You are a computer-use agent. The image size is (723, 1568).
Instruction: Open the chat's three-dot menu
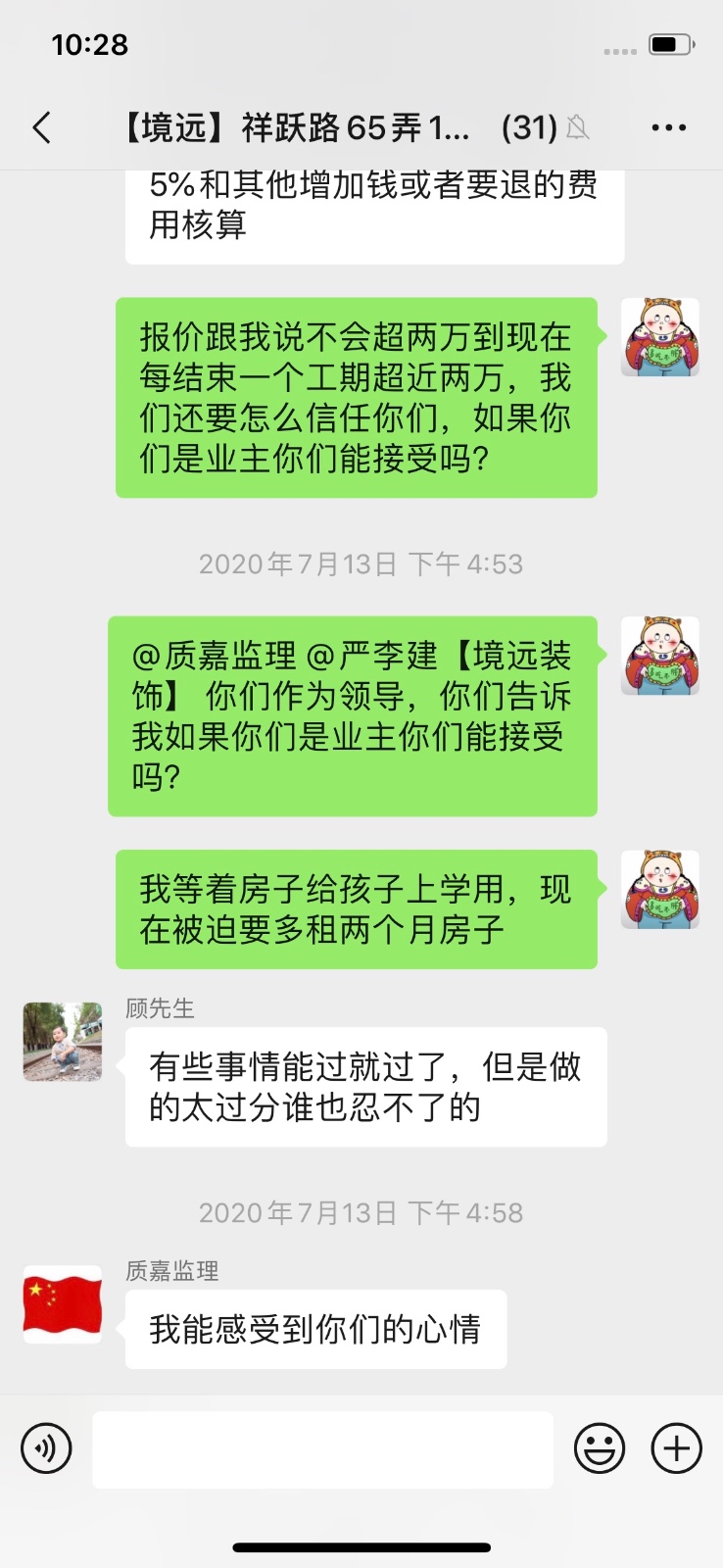pyautogui.click(x=668, y=127)
